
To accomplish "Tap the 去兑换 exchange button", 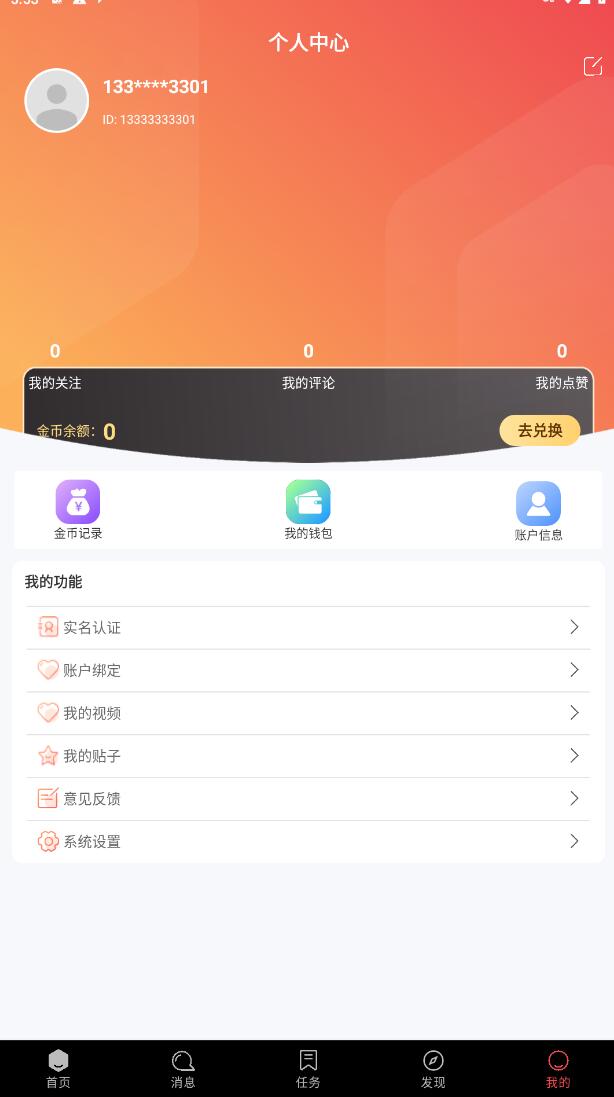I will [539, 431].
